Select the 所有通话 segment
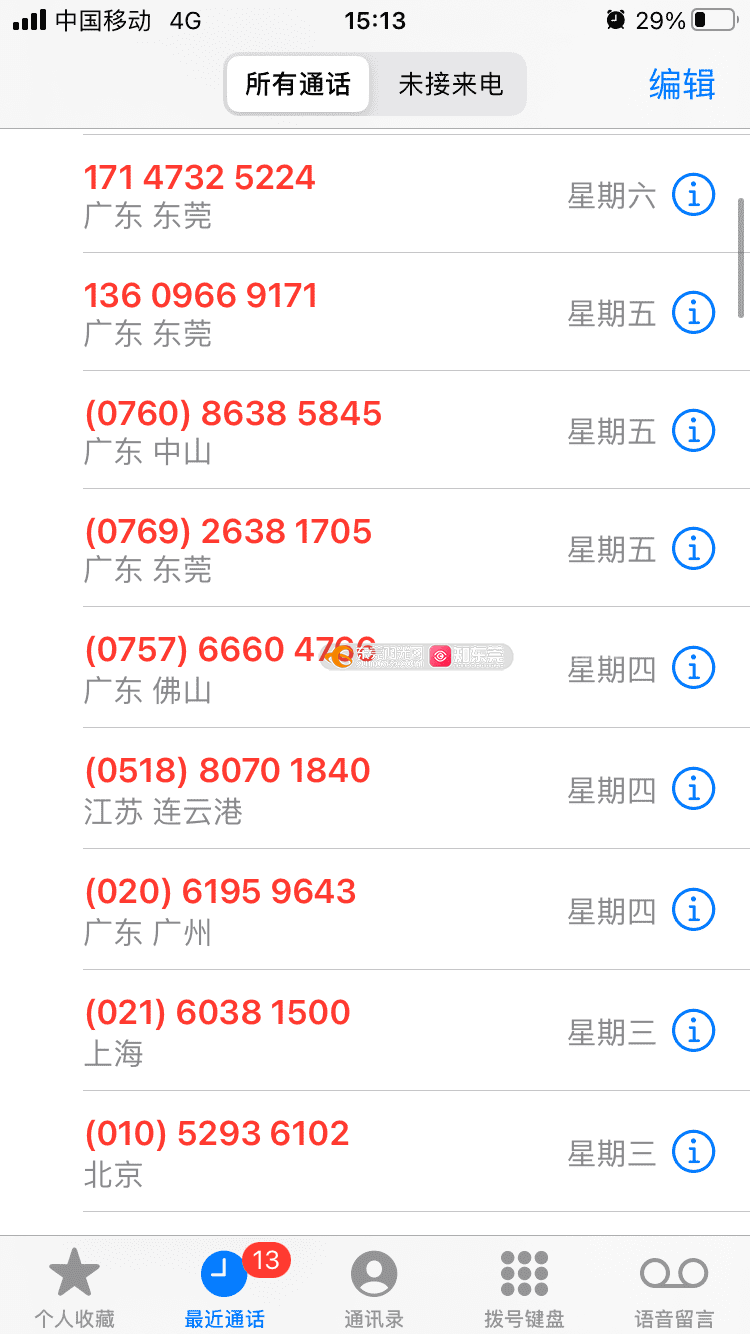 tap(298, 84)
